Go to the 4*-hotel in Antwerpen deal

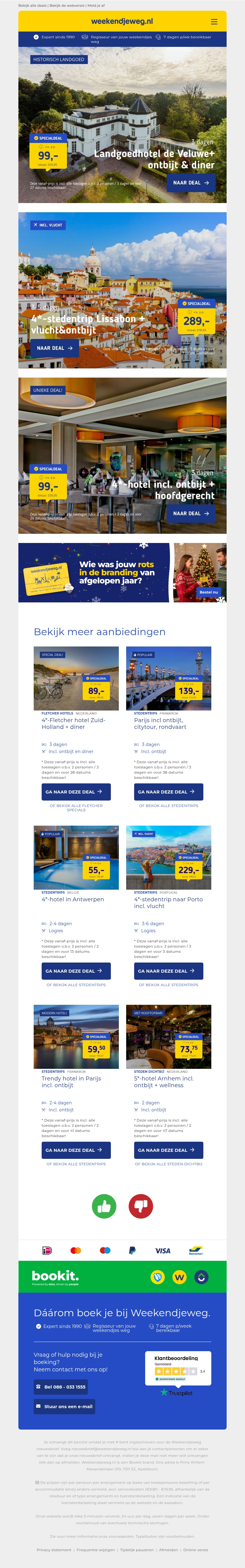[76, 971]
